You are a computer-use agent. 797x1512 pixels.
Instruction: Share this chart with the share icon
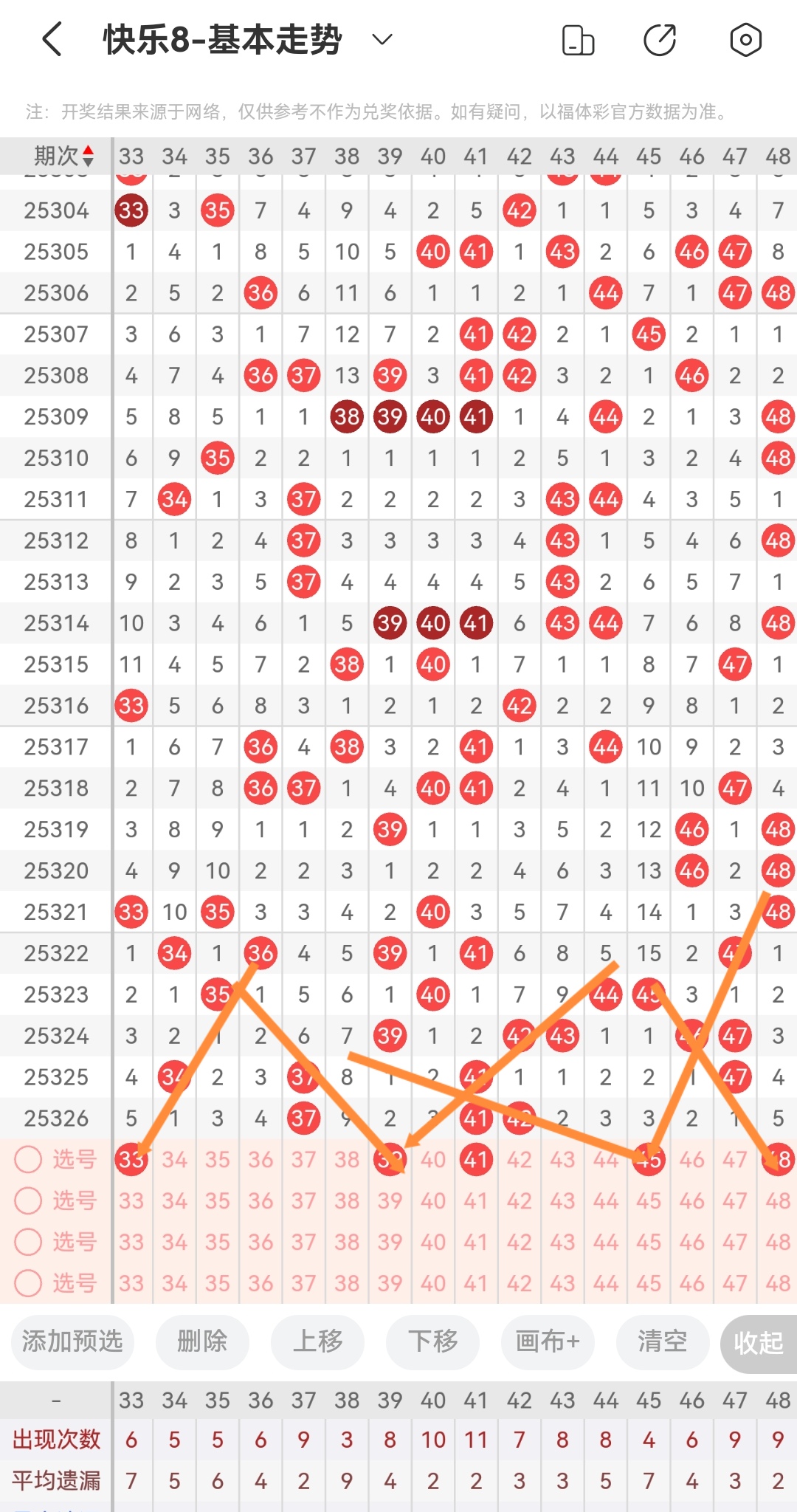coord(660,40)
